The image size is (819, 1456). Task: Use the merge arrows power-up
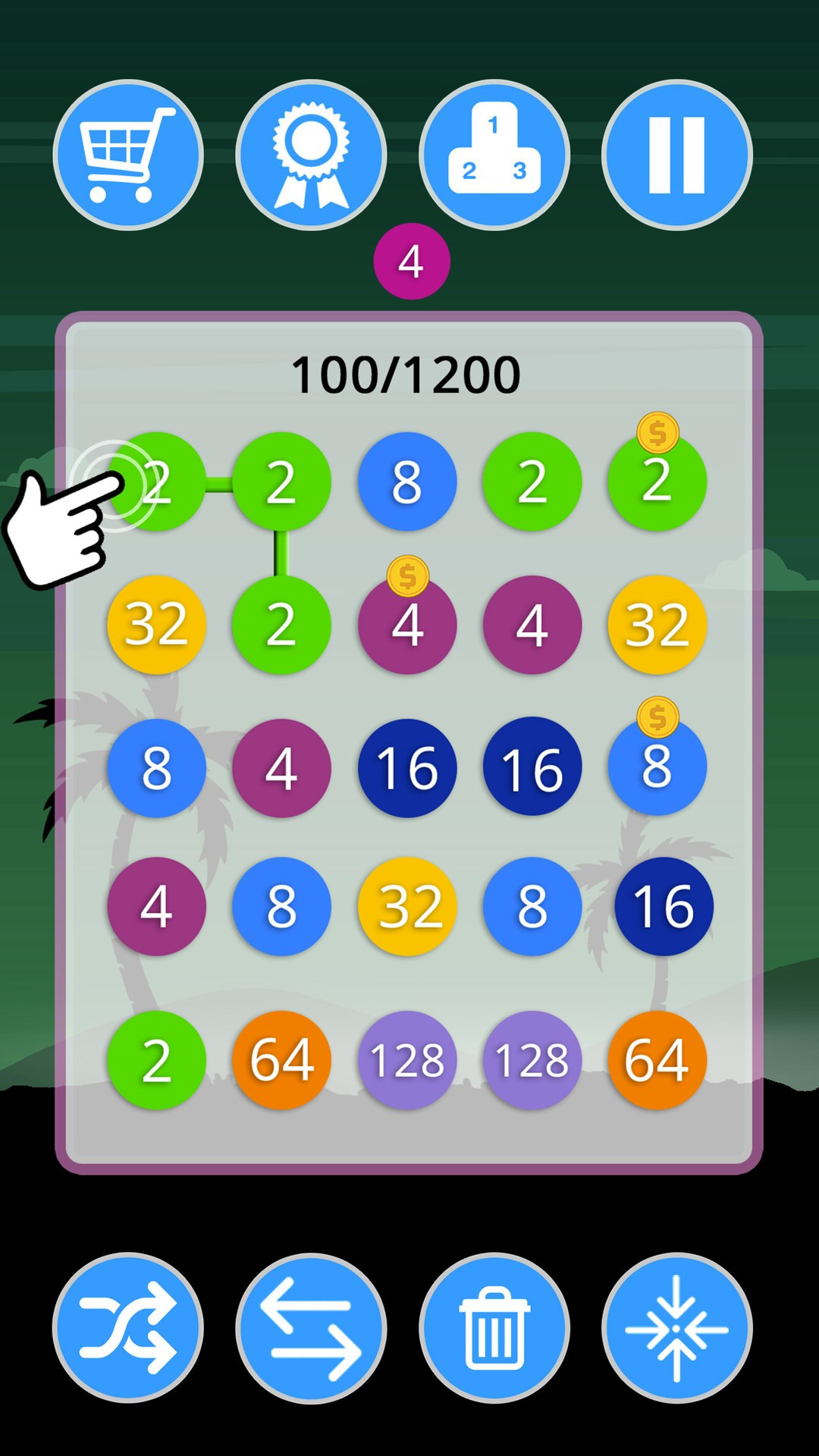coord(677,1328)
